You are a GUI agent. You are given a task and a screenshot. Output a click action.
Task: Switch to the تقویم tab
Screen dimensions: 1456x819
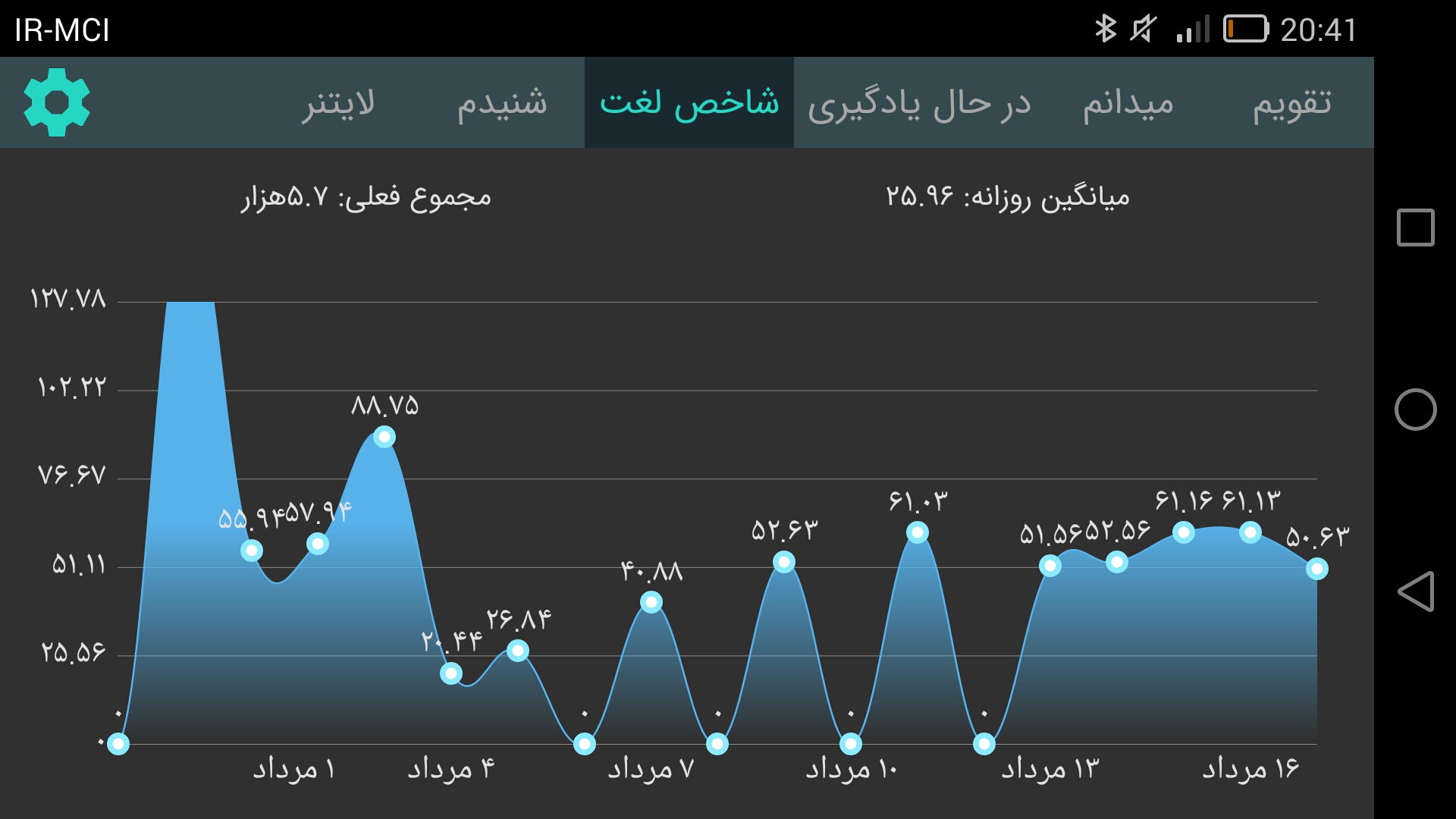[x=1291, y=102]
